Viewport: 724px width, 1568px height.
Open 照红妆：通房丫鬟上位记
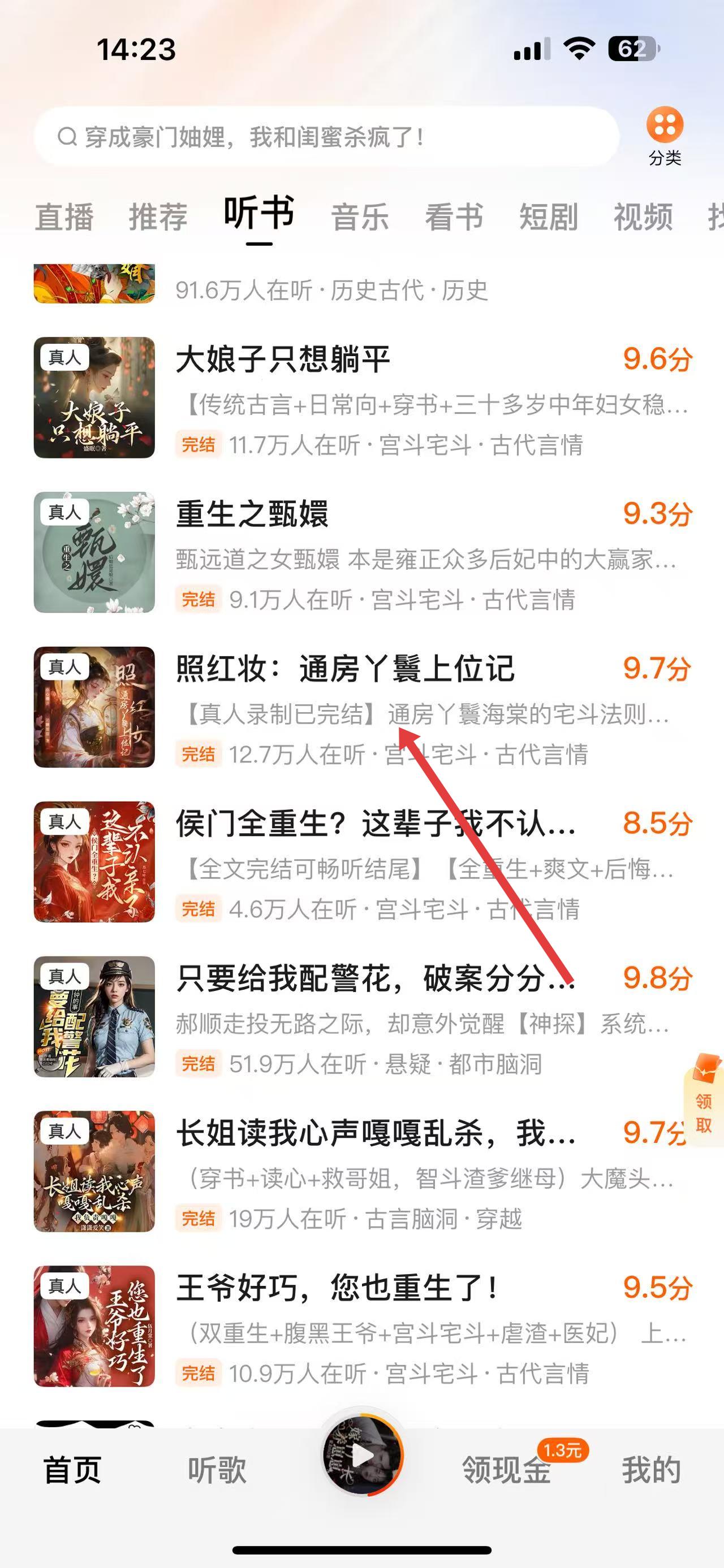345,669
